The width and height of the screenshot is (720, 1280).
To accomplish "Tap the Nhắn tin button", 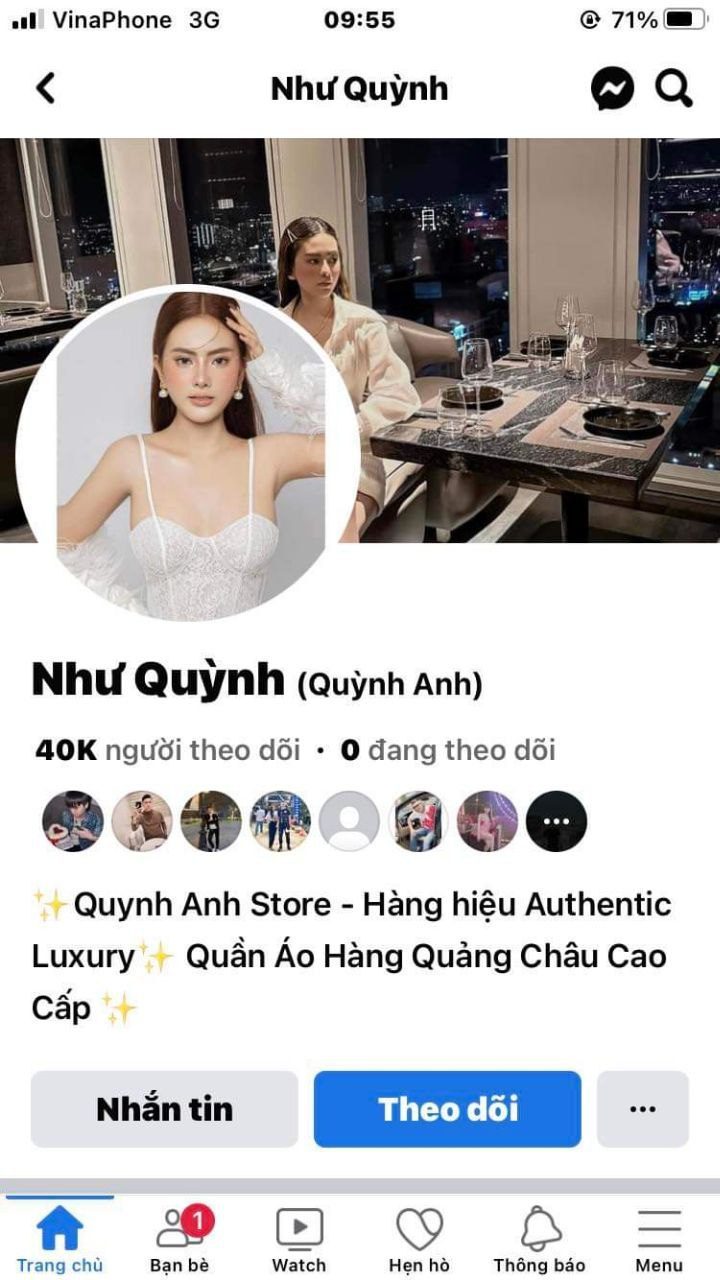I will pyautogui.click(x=164, y=1109).
